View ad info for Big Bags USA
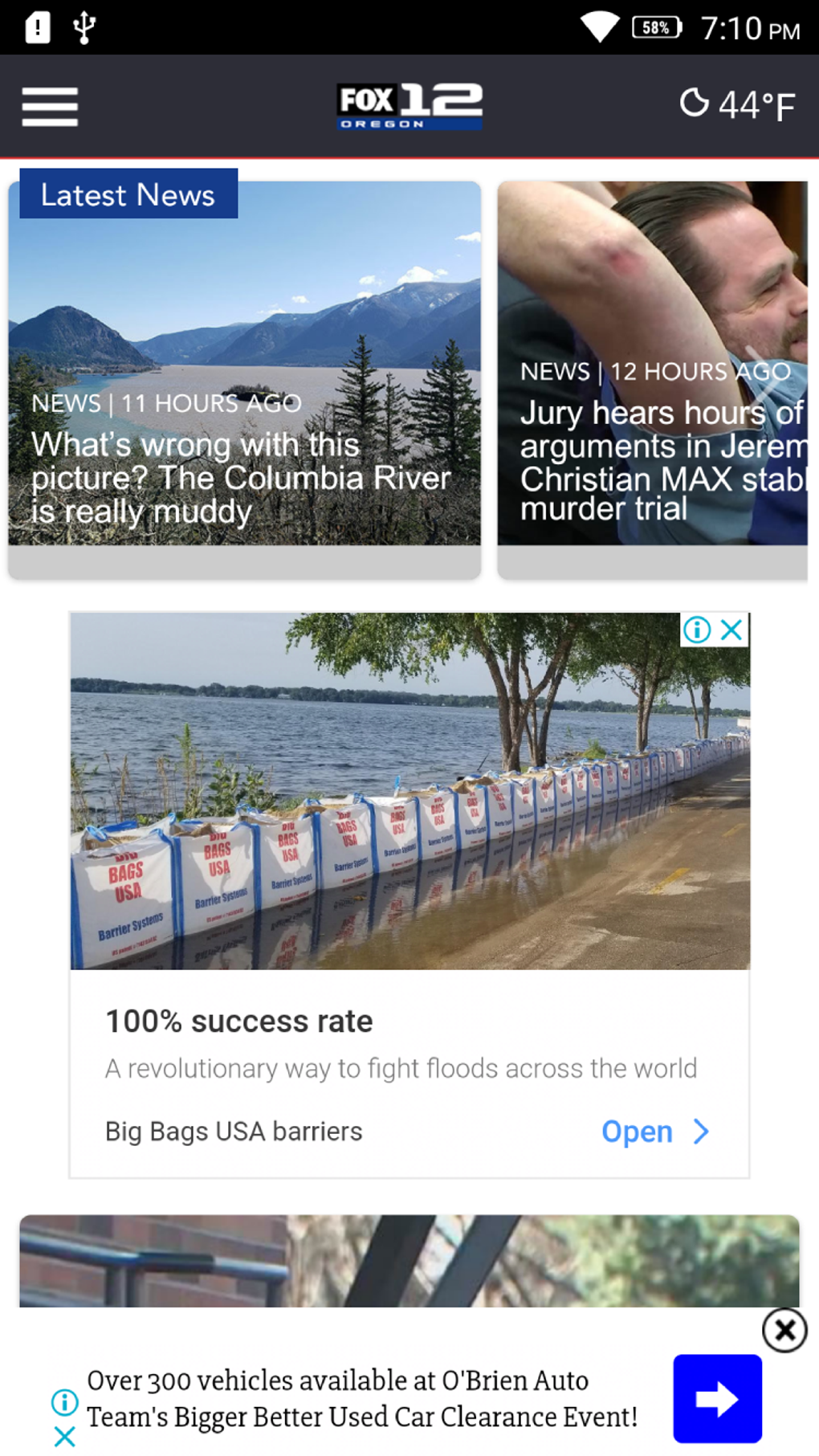819x1456 pixels. (x=696, y=630)
